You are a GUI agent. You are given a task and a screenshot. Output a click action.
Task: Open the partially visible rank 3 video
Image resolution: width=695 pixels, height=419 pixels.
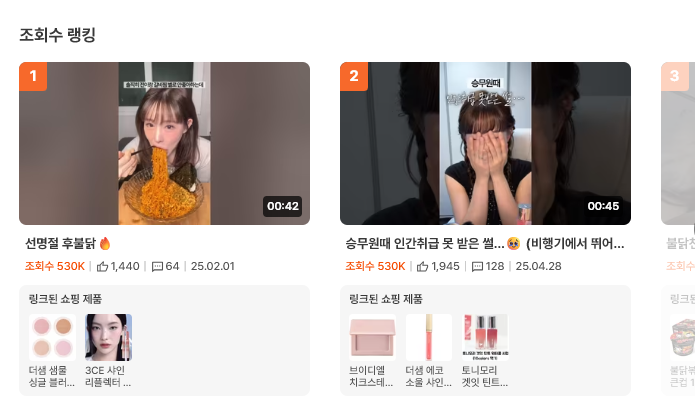[x=678, y=144]
